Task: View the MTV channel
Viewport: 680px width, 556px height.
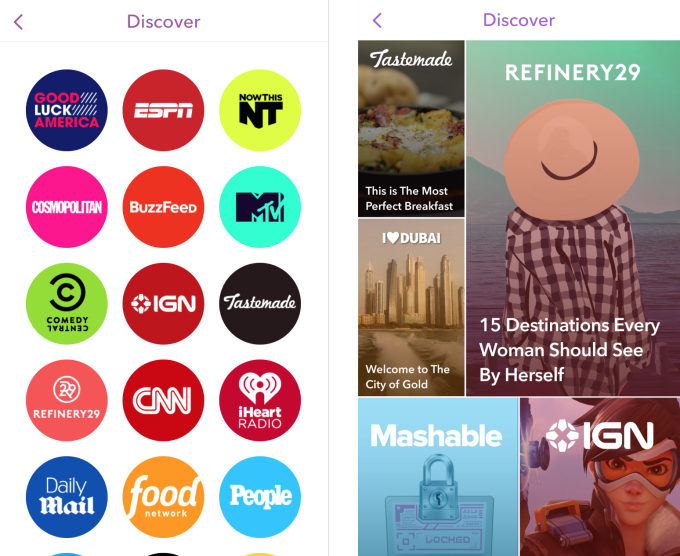Action: pyautogui.click(x=260, y=207)
